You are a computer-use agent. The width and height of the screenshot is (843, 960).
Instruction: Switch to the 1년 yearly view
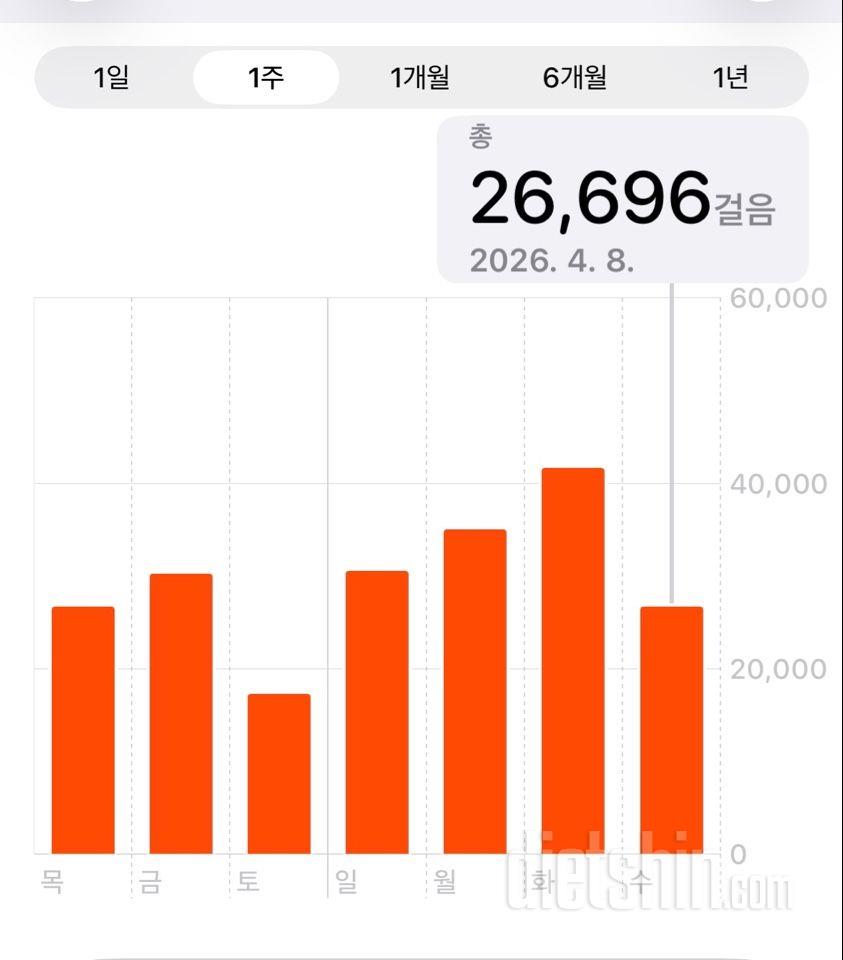tap(730, 77)
